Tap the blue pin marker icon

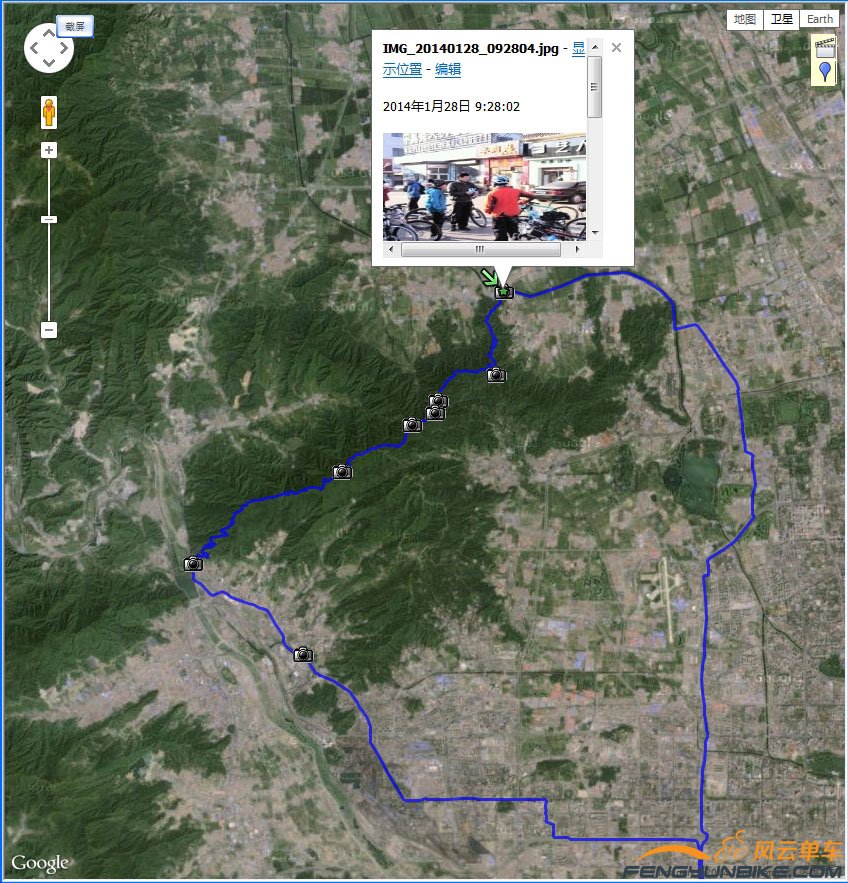[x=824, y=71]
